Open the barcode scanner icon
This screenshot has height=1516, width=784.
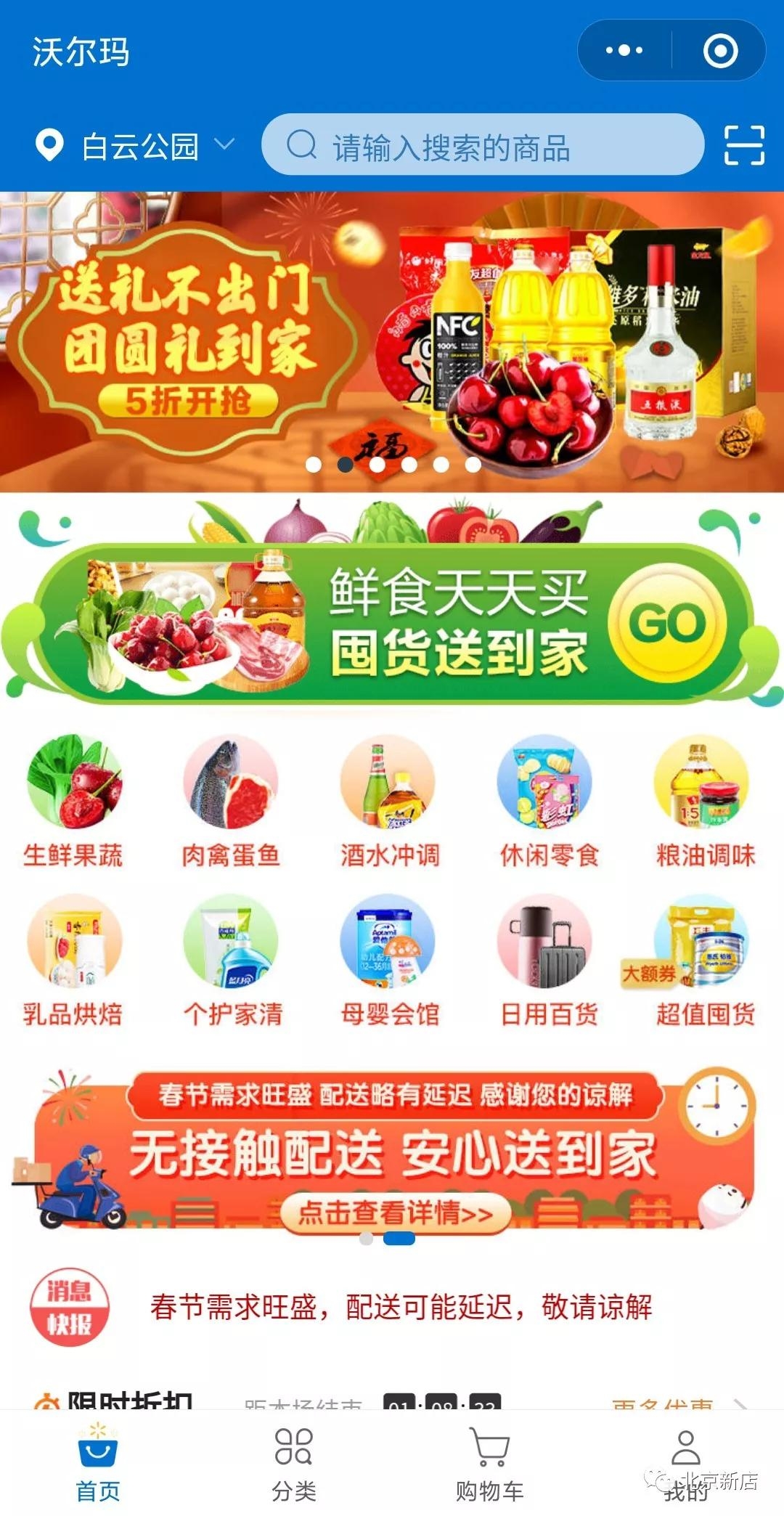(x=744, y=145)
